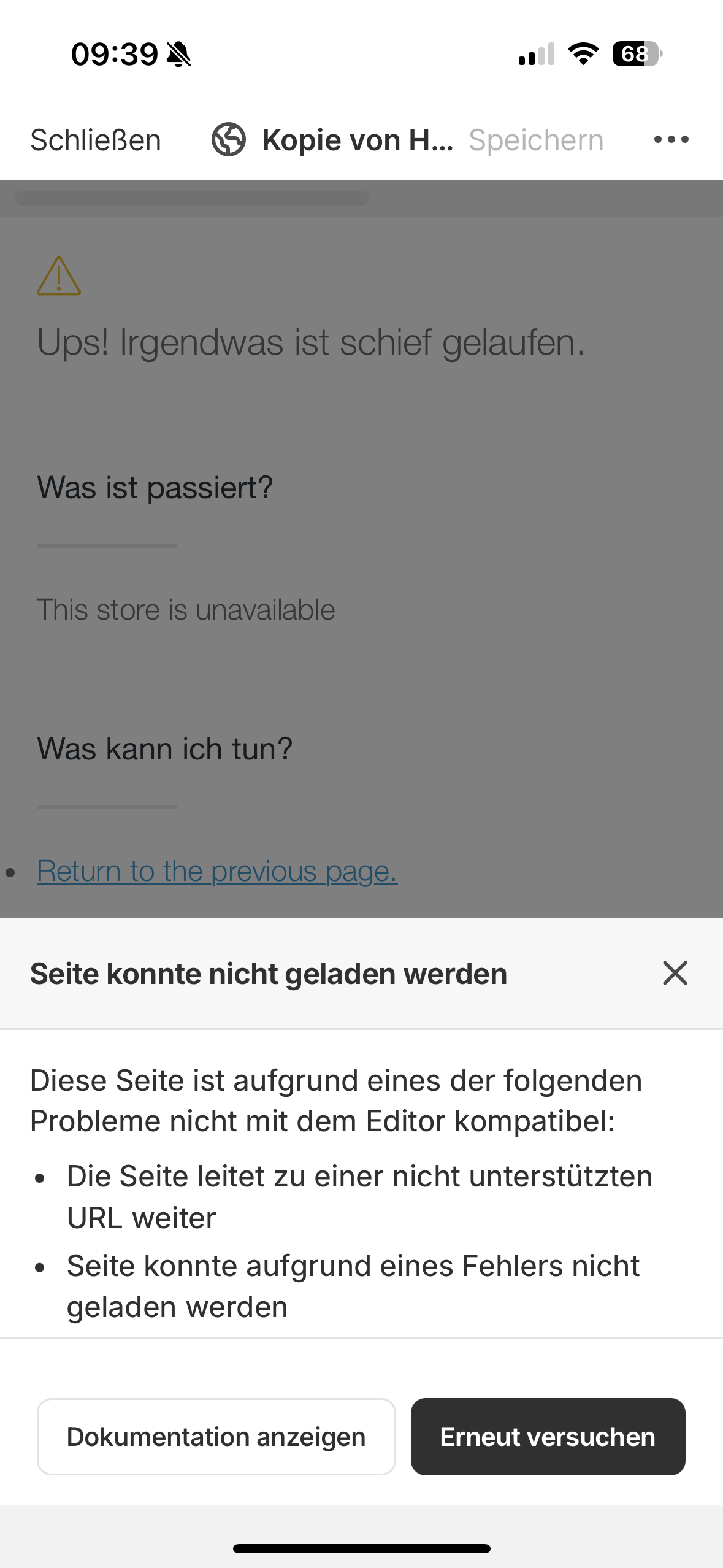Open Dokumentation anzeigen
Image resolution: width=723 pixels, height=1568 pixels.
pos(216,1437)
